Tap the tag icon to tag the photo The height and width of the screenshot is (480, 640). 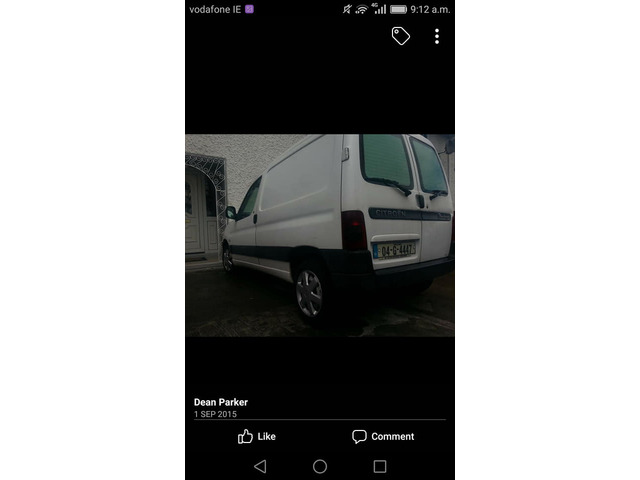coord(401,36)
